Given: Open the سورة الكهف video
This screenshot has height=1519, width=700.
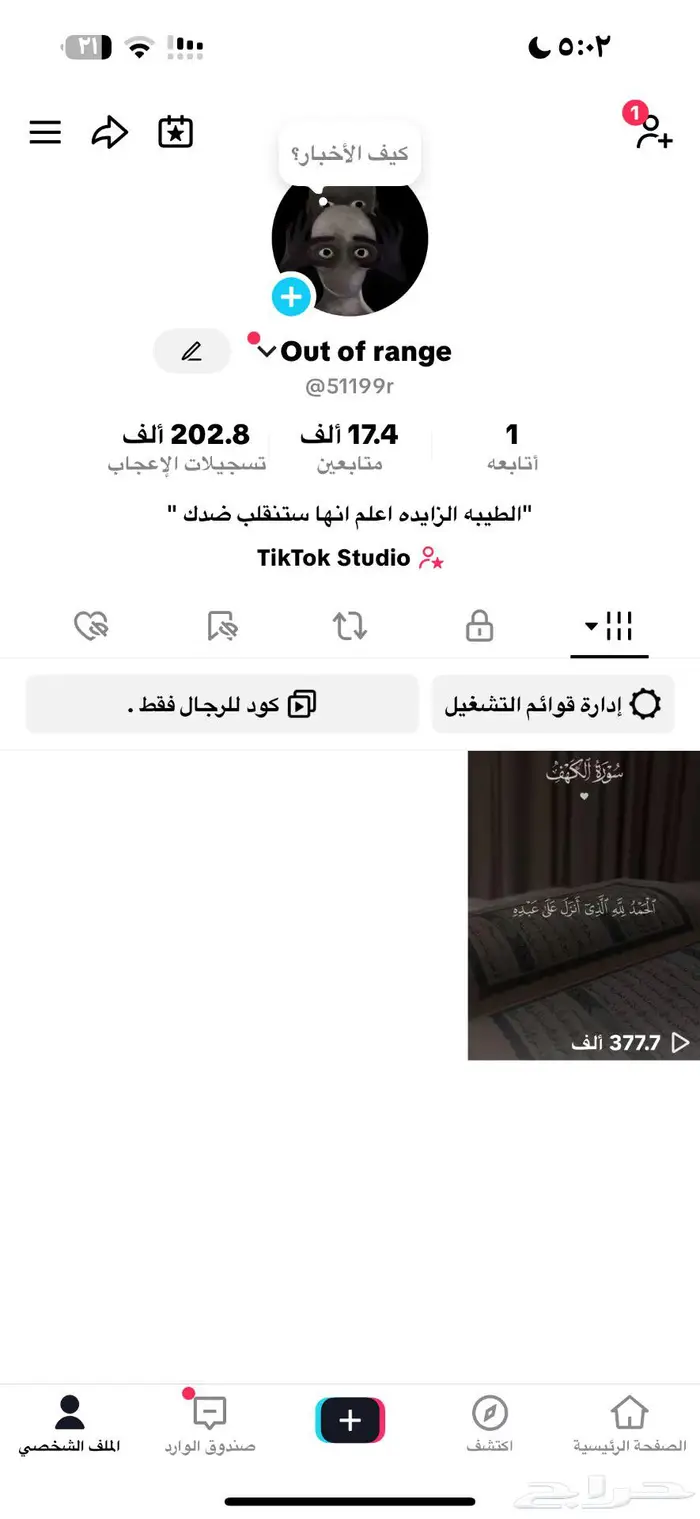Looking at the screenshot, I should 584,905.
